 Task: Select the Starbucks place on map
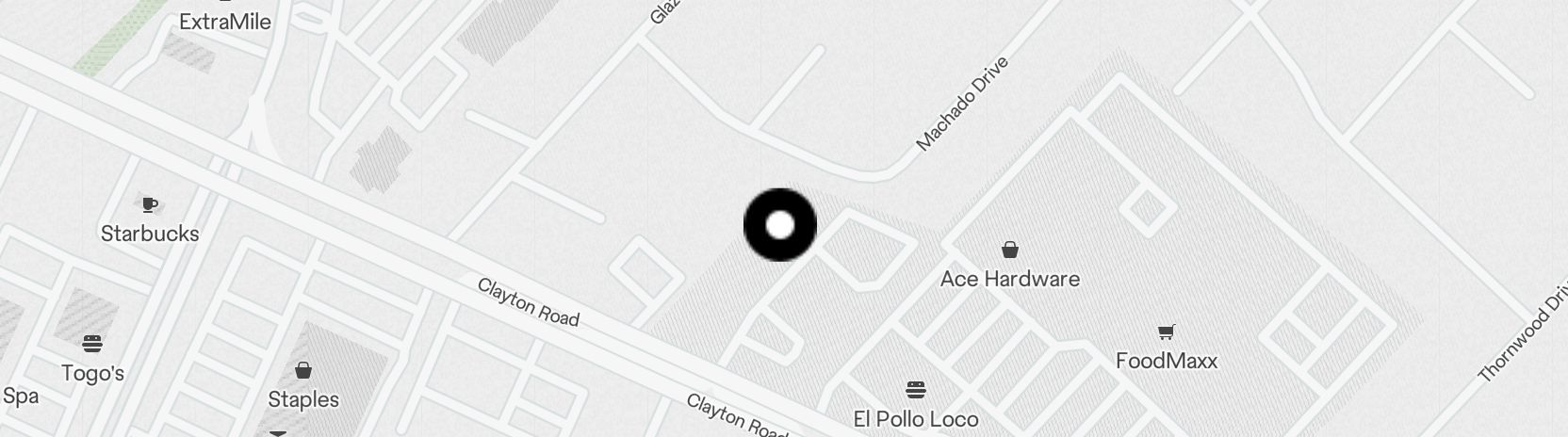tap(149, 204)
